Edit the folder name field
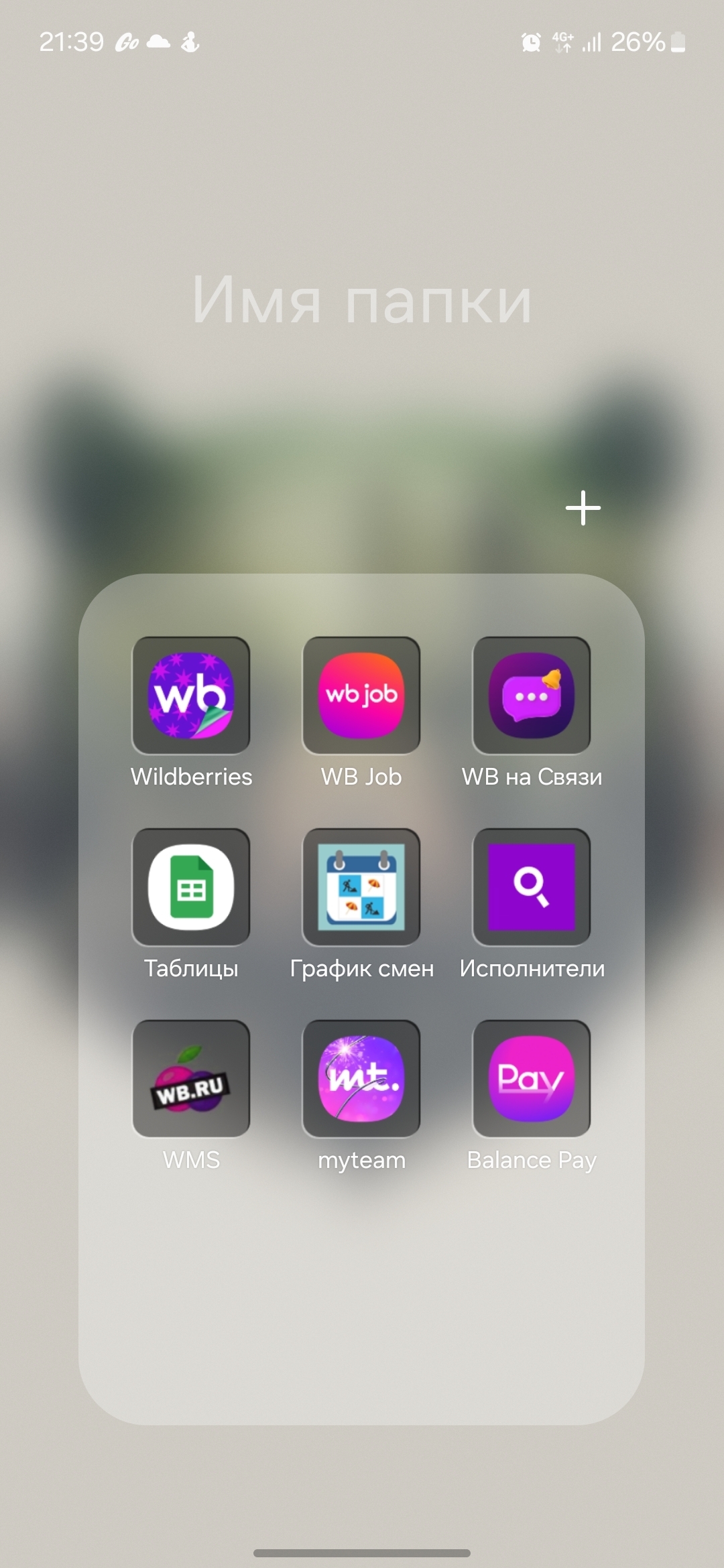The width and height of the screenshot is (724, 1568). tap(362, 302)
